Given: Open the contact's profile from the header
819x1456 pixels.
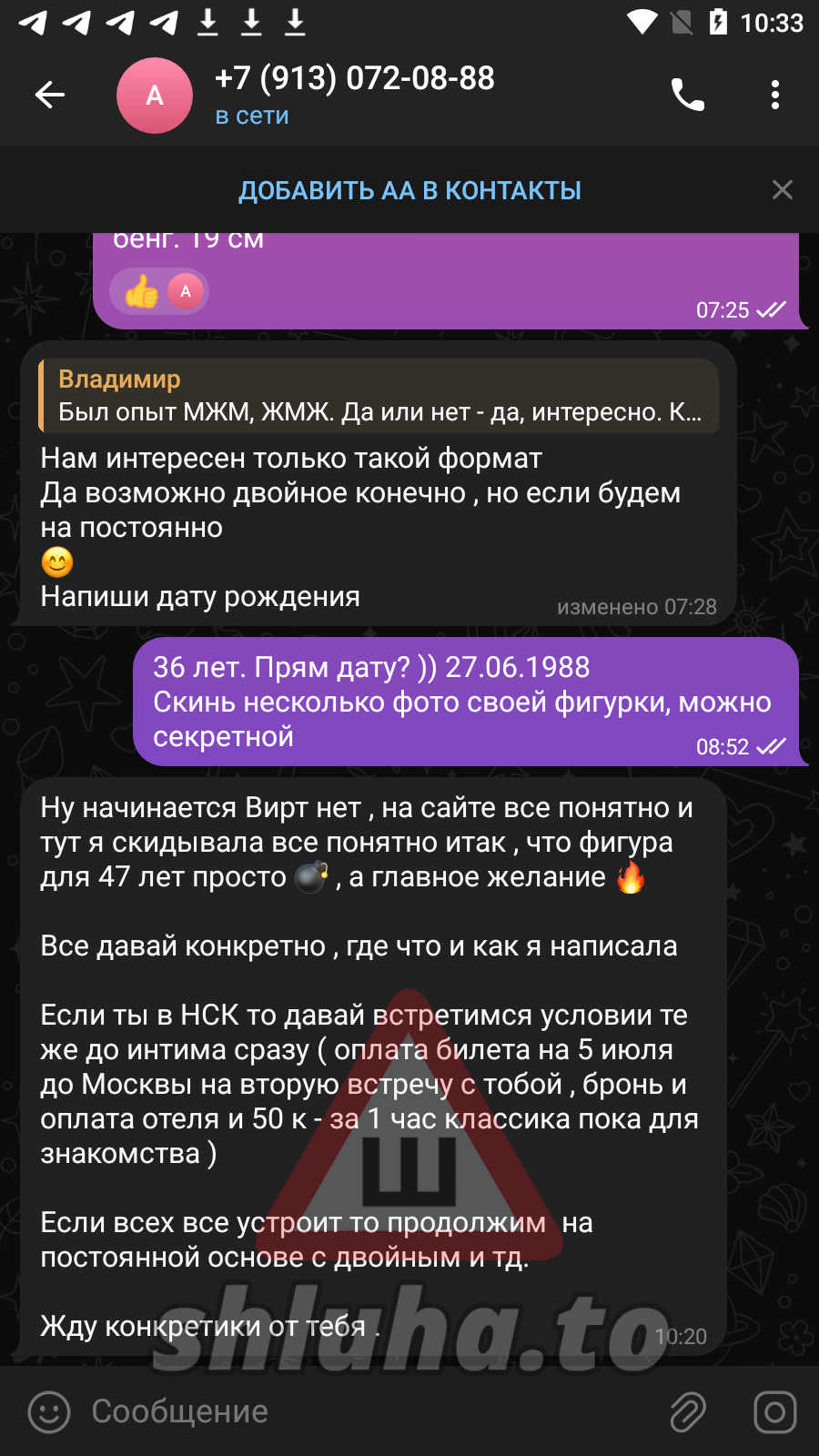Looking at the screenshot, I should coord(353,95).
